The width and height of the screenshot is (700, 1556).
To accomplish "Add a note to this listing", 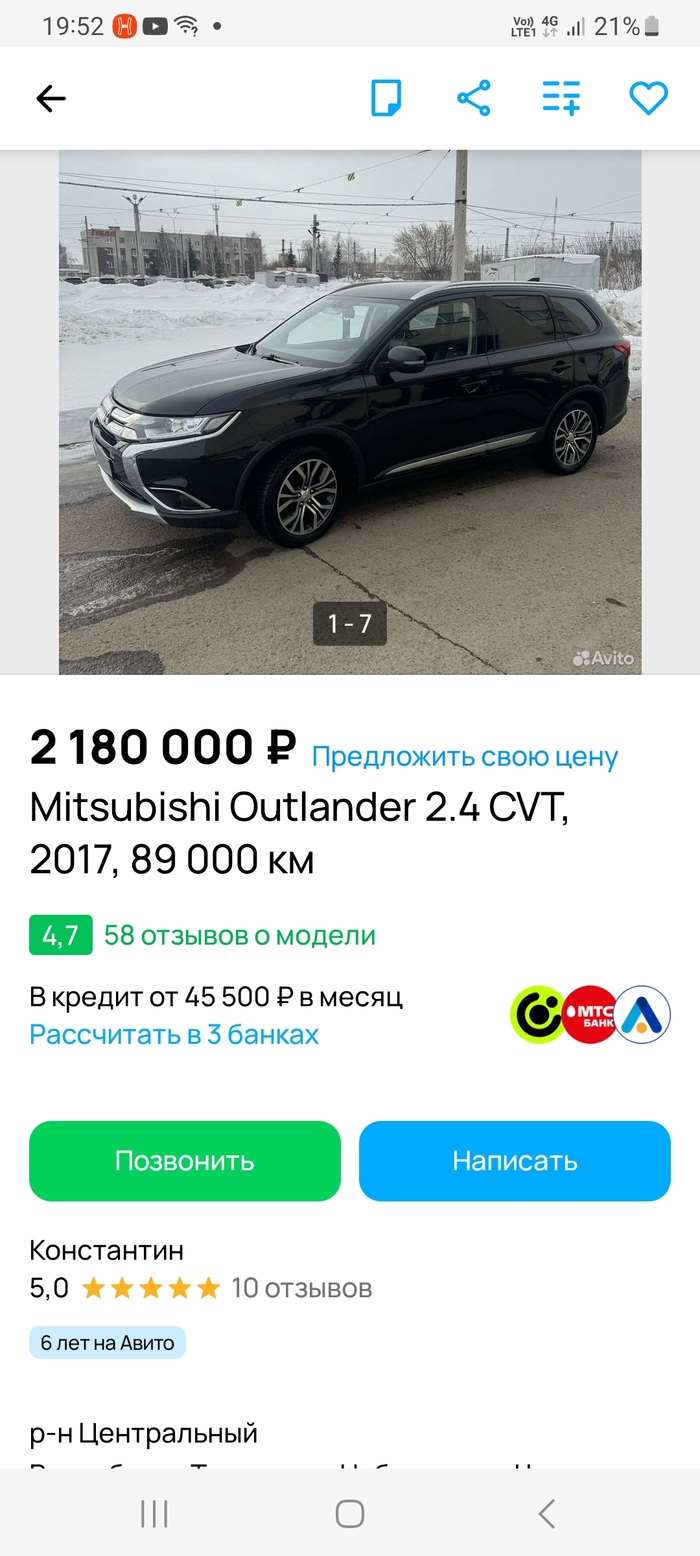I will click(x=386, y=98).
